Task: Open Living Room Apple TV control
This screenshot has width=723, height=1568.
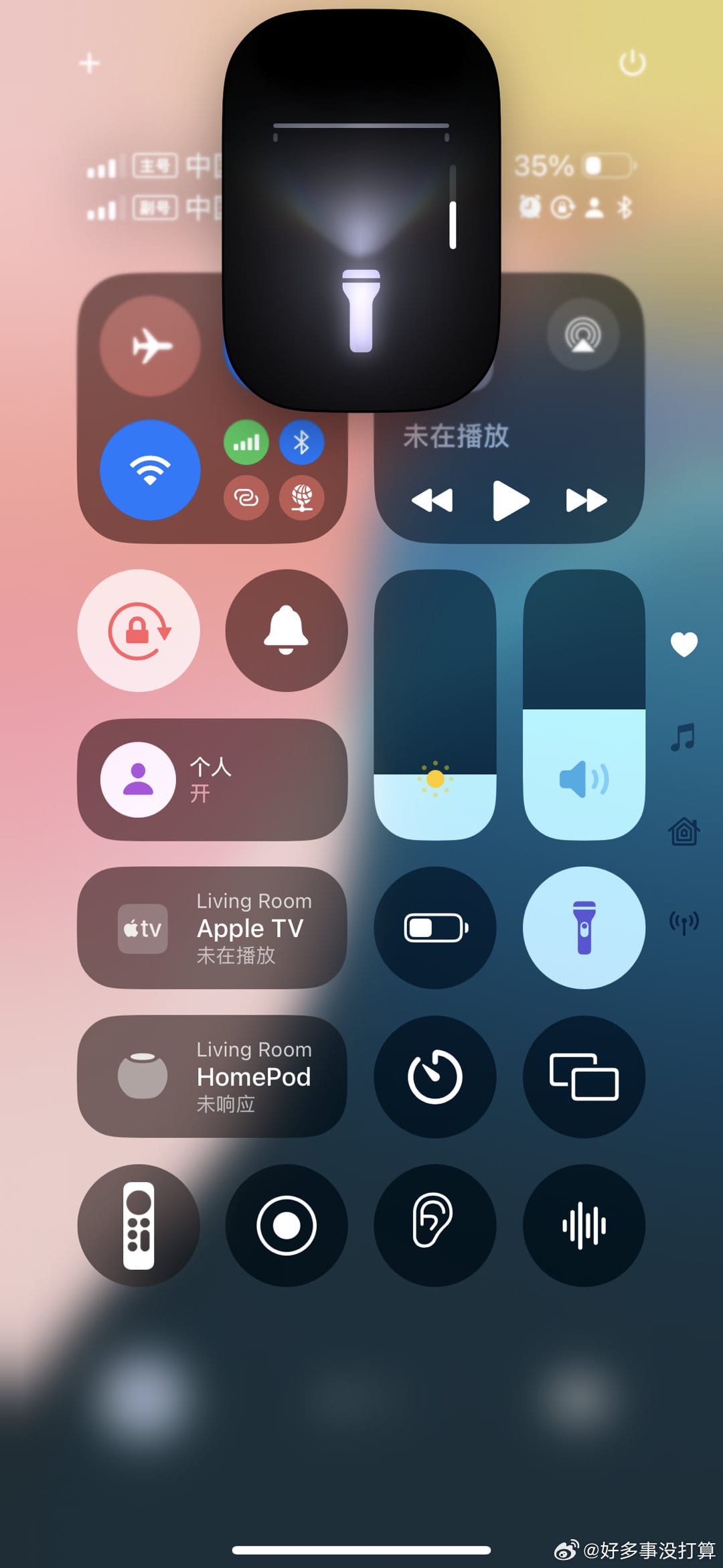Action: pos(212,928)
